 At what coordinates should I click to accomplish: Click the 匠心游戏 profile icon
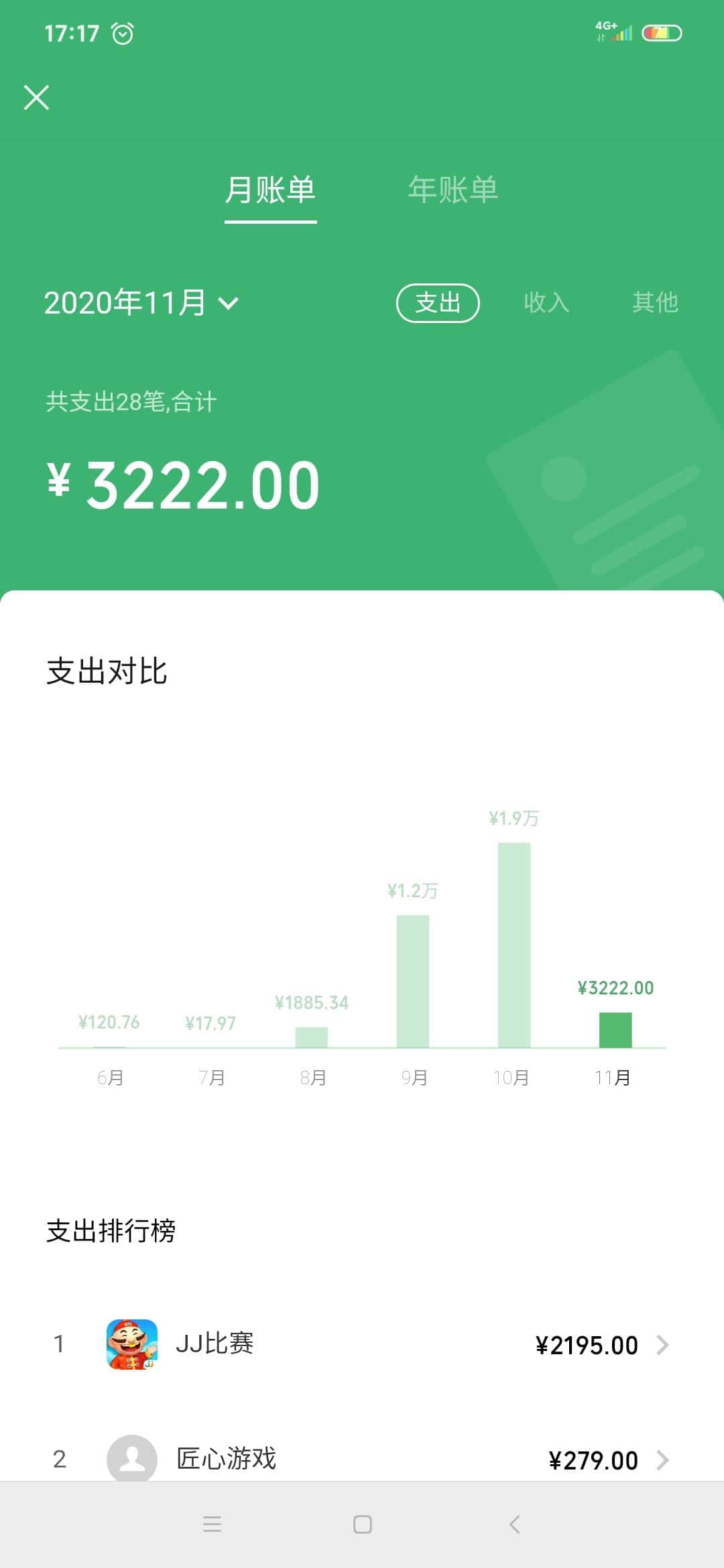pyautogui.click(x=131, y=1459)
